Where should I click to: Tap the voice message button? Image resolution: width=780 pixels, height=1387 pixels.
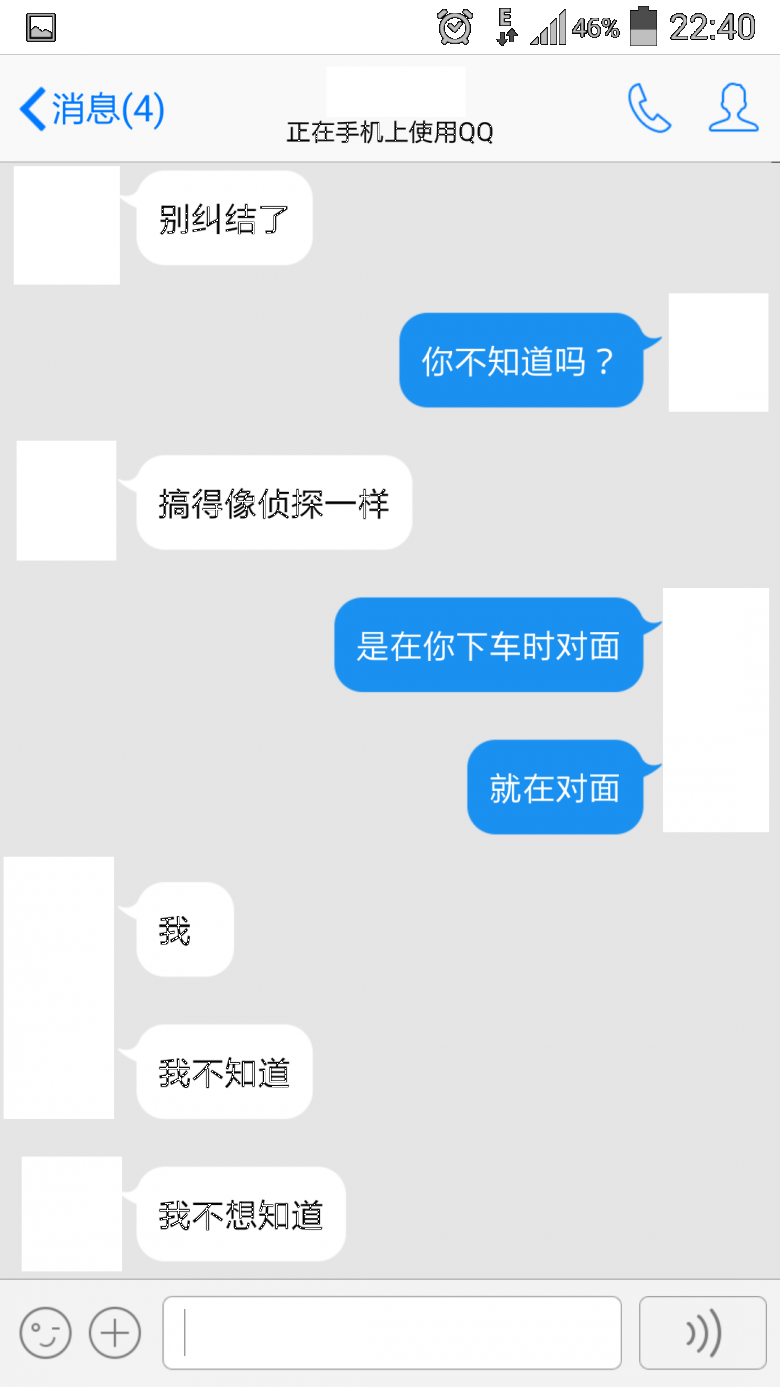tap(703, 1333)
